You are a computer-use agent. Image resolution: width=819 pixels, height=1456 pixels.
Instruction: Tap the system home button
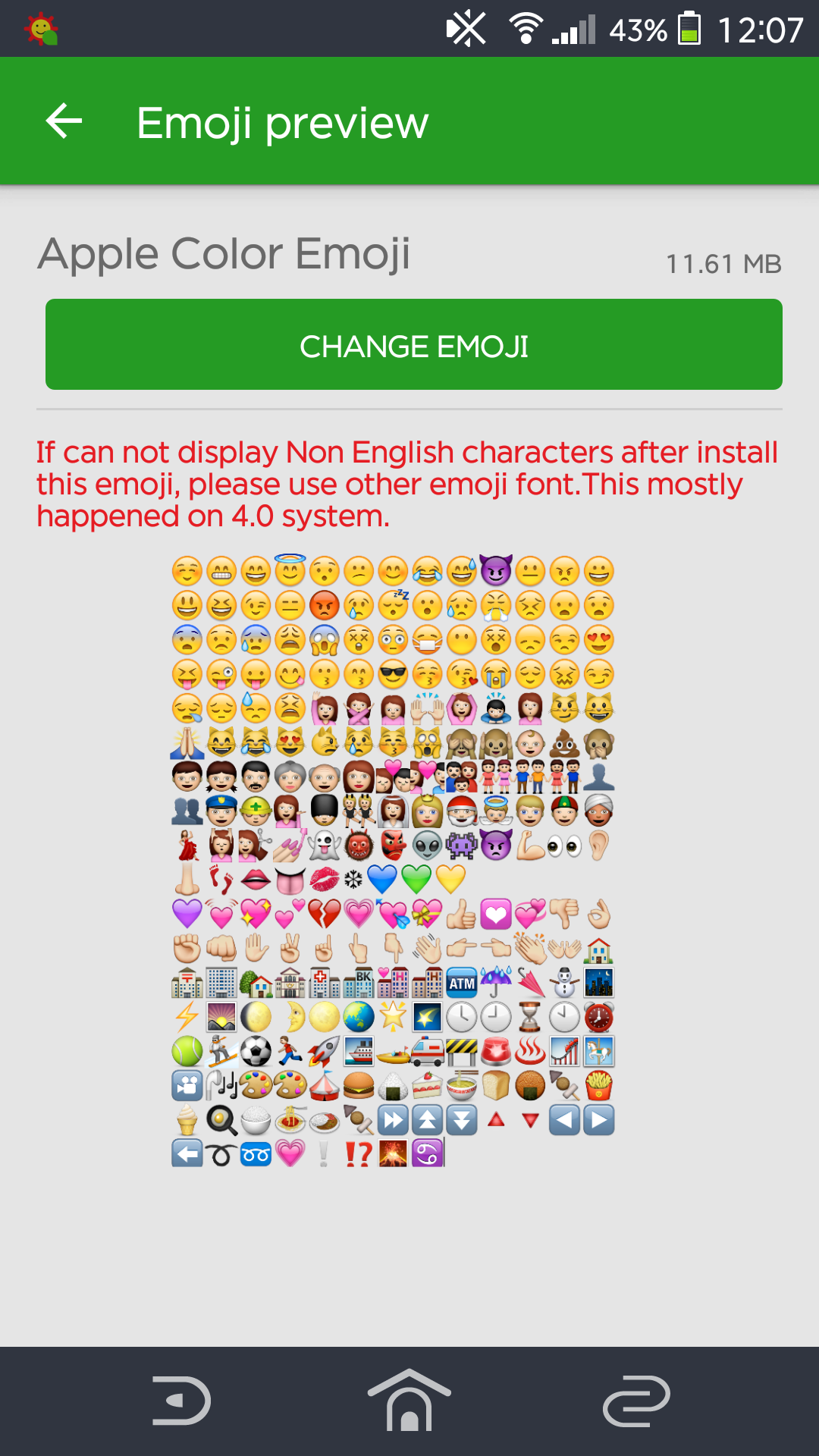(409, 1400)
